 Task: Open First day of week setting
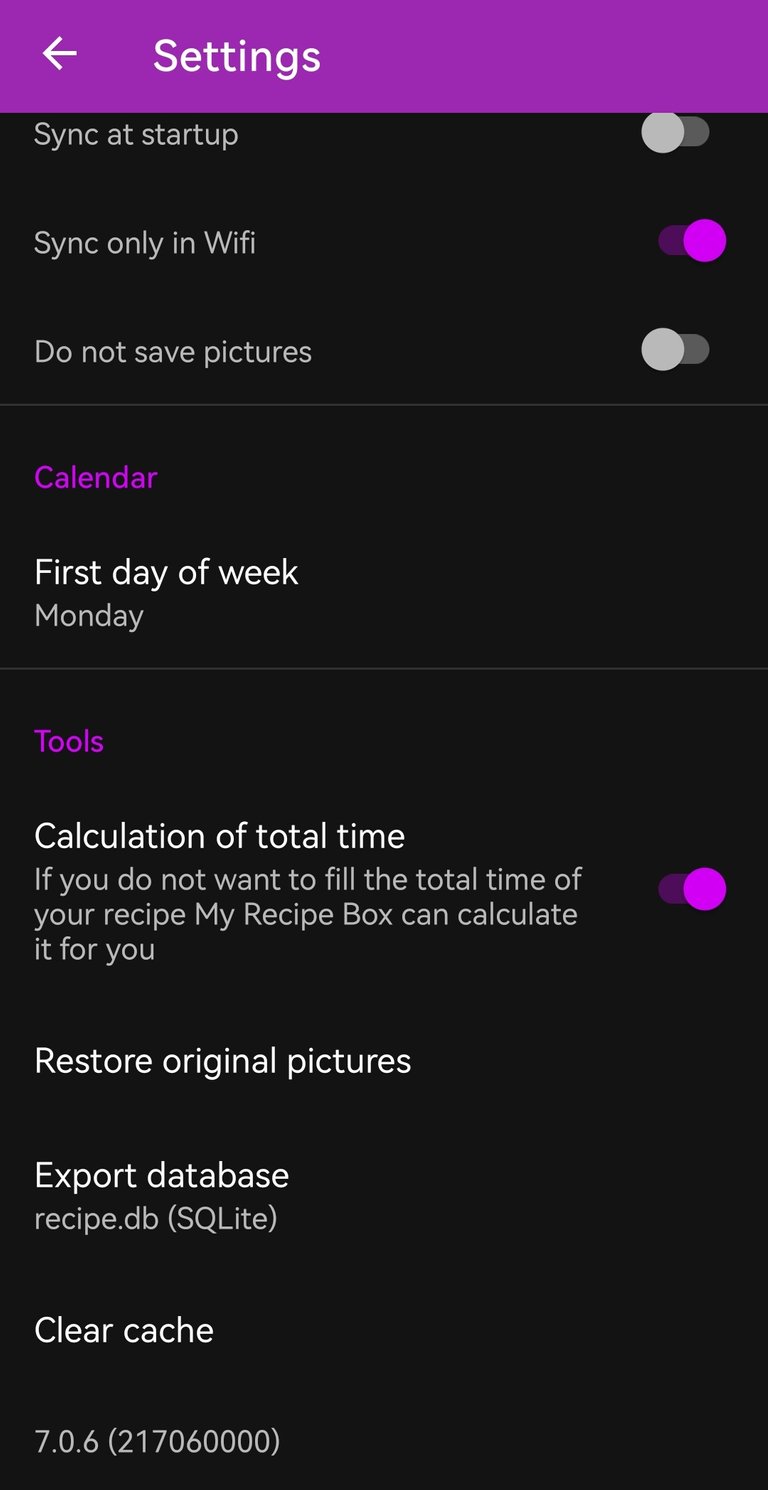click(384, 592)
